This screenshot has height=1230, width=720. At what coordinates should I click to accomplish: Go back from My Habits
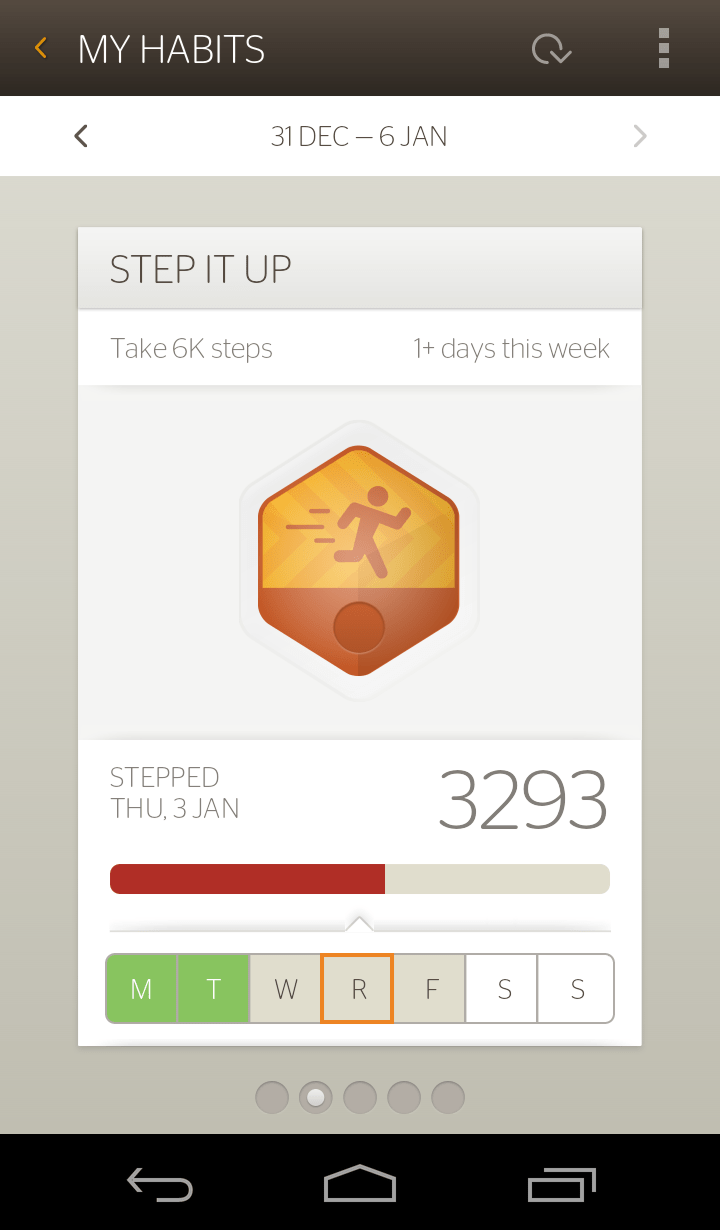pos(41,48)
